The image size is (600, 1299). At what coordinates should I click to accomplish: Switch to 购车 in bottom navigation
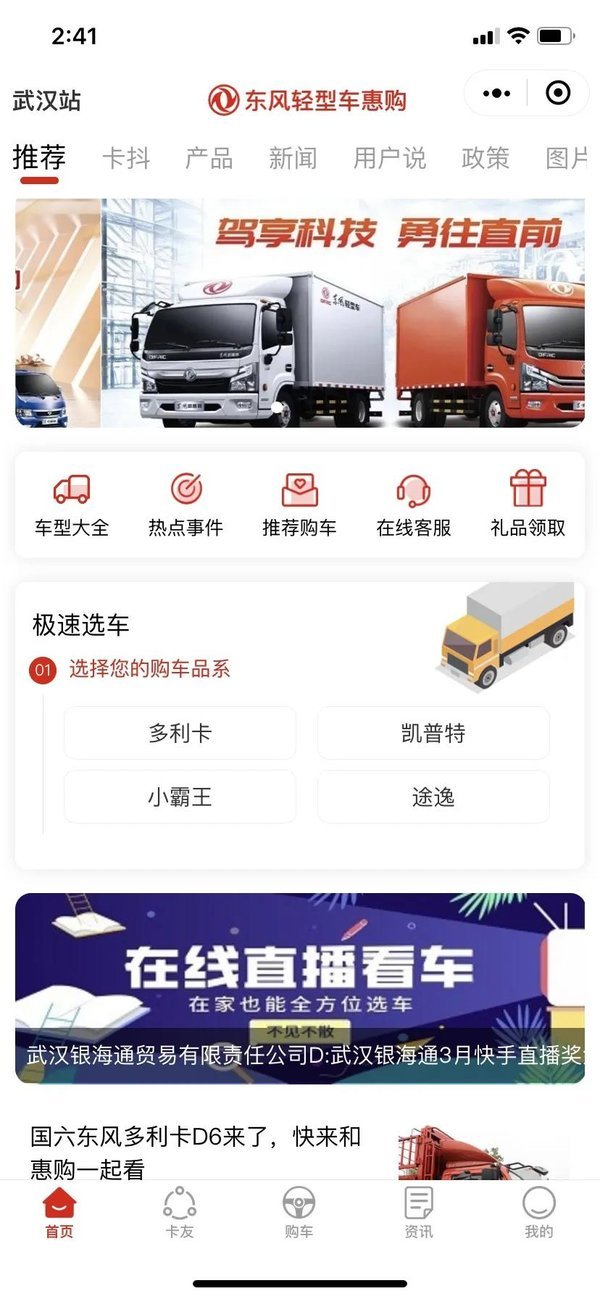point(299,1212)
